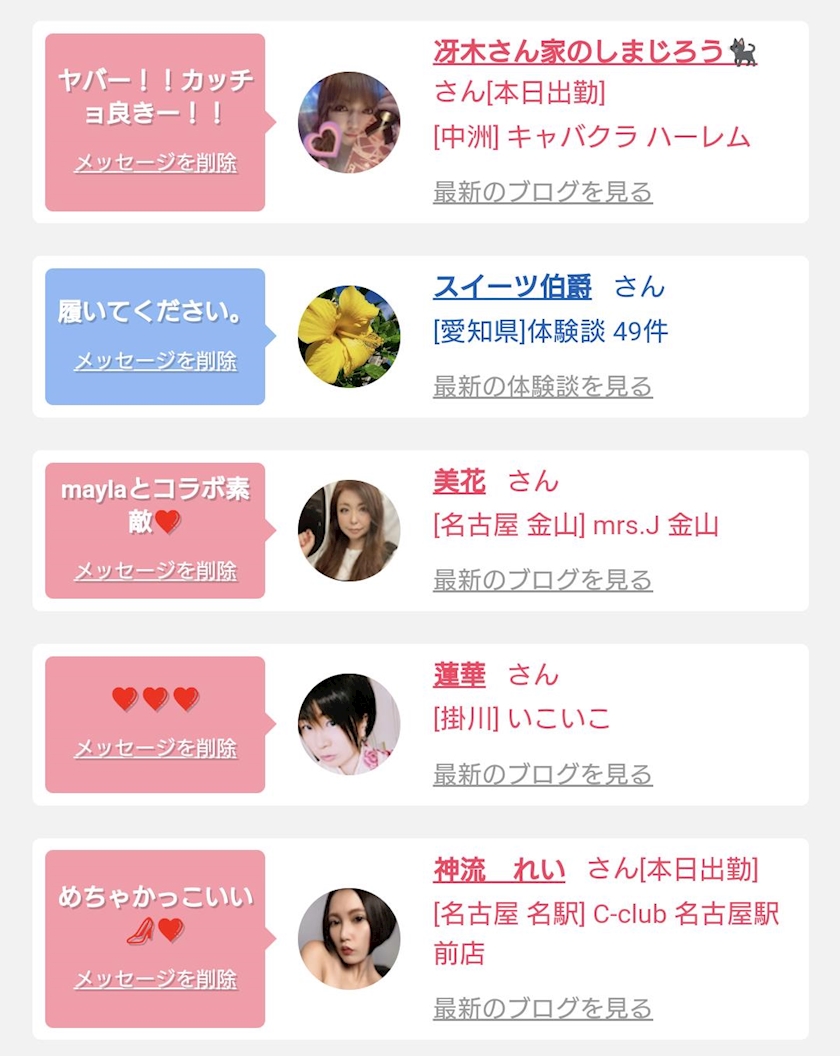This screenshot has width=840, height=1056.
Task: Open 美花's profile link
Action: (x=459, y=482)
